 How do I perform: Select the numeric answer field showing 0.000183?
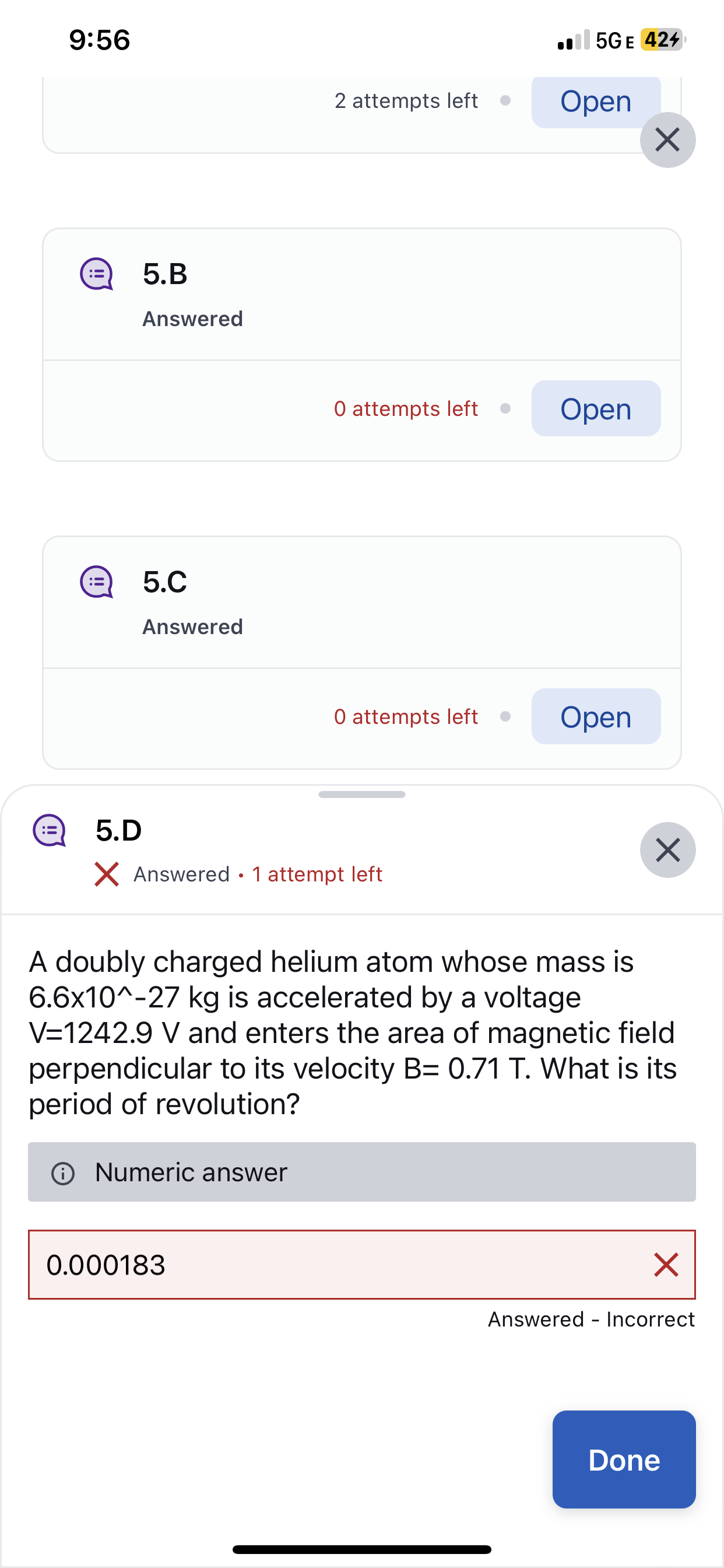pyautogui.click(x=304, y=1265)
